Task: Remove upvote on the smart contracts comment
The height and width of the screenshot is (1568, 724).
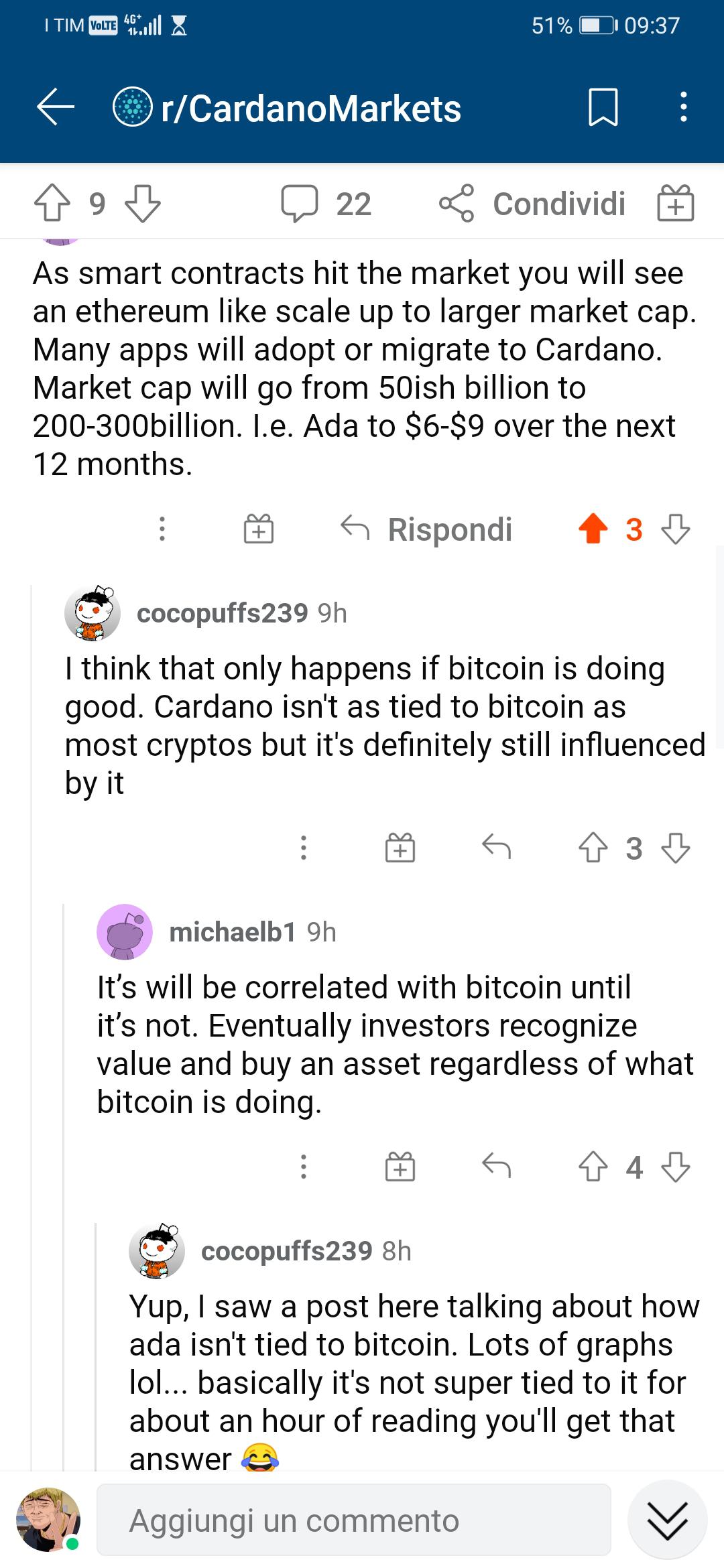Action: point(593,529)
